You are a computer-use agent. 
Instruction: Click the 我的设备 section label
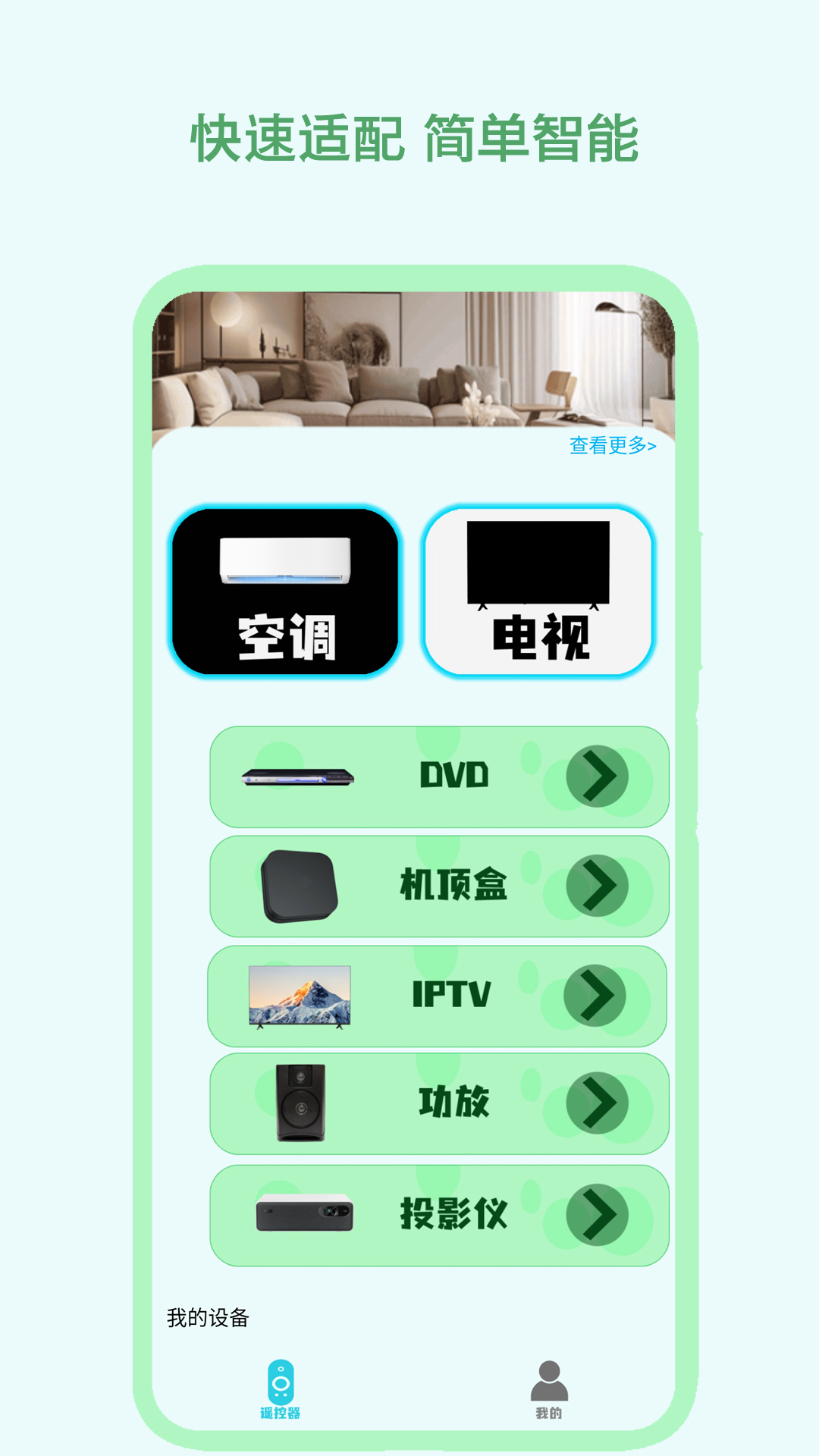point(210,1313)
